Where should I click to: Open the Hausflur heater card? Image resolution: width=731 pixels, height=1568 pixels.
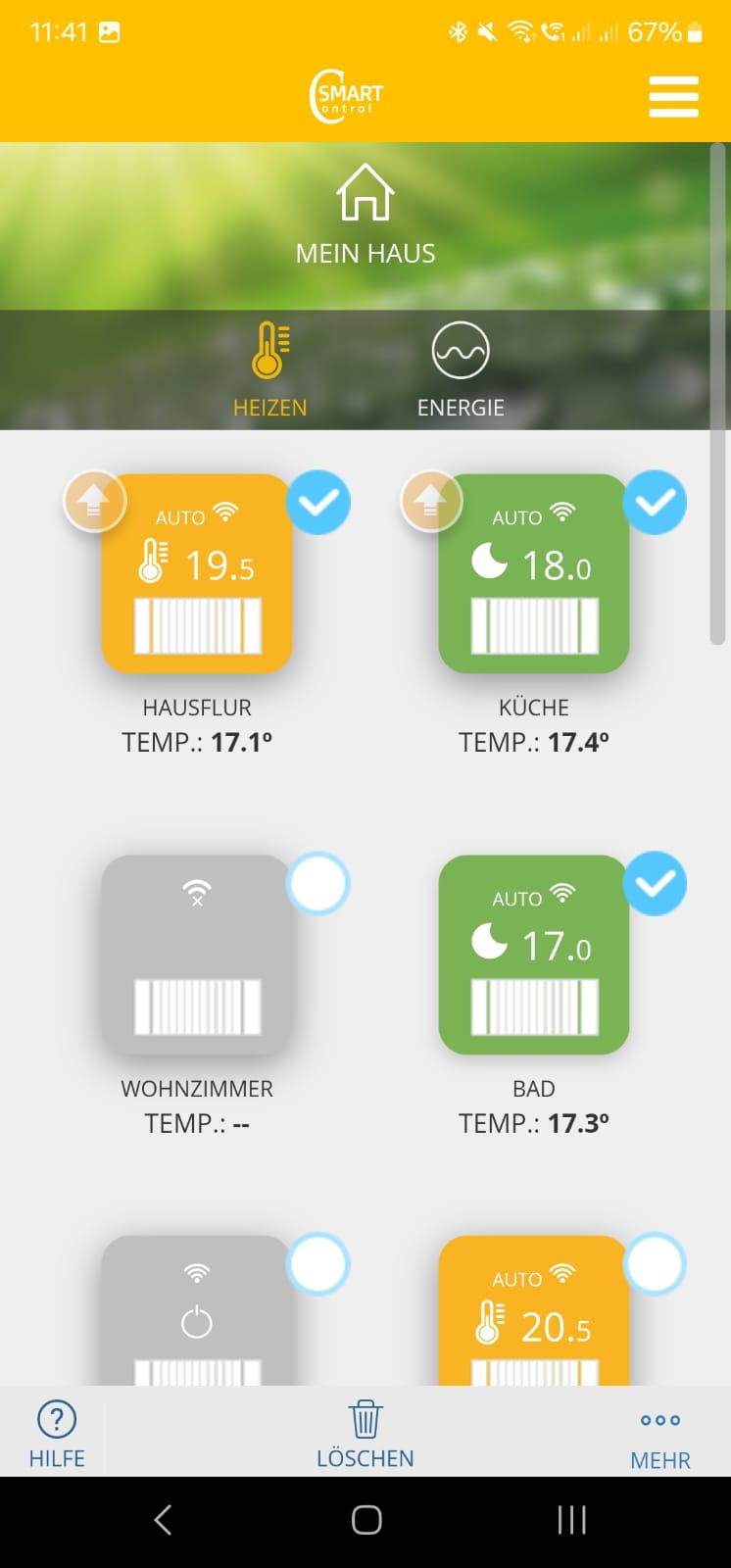point(197,573)
